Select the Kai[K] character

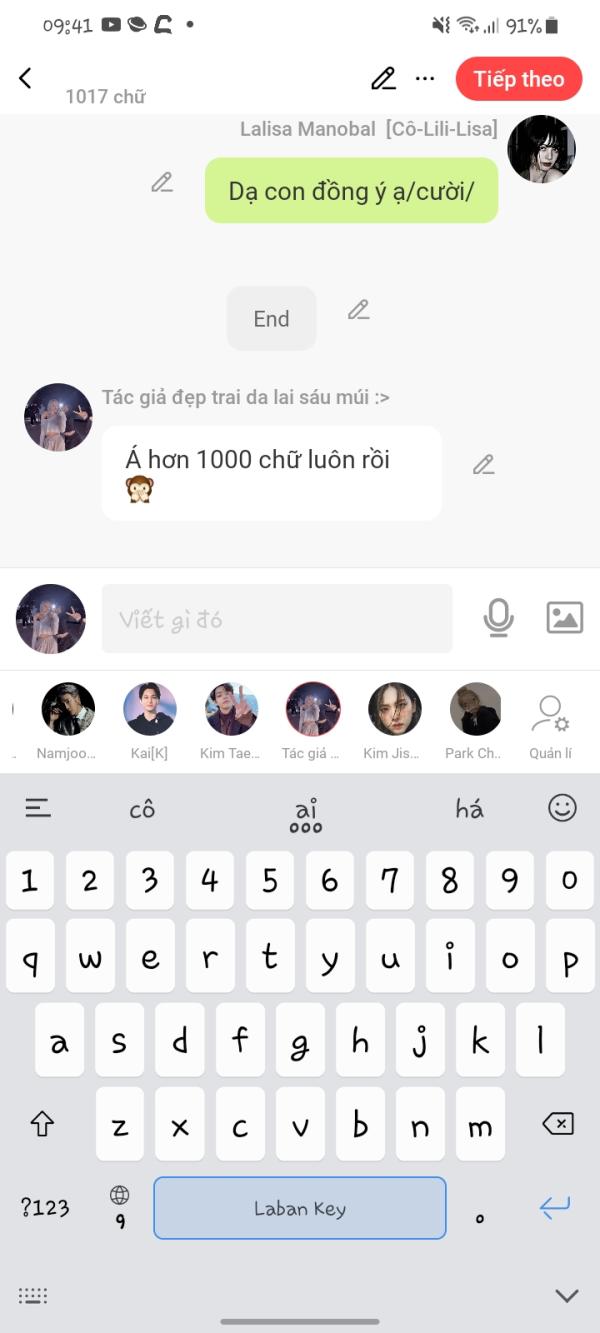[150, 721]
